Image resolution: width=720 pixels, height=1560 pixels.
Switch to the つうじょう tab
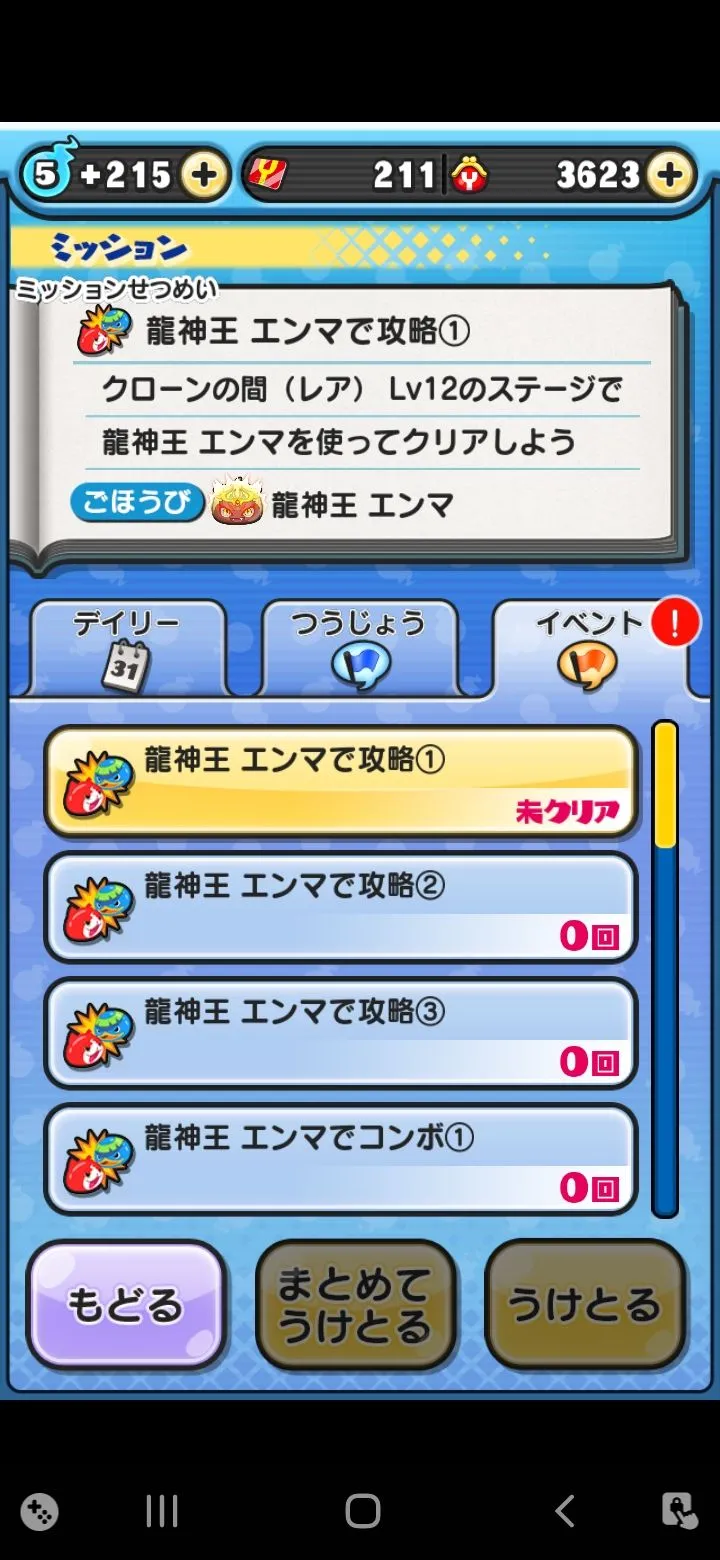(359, 648)
